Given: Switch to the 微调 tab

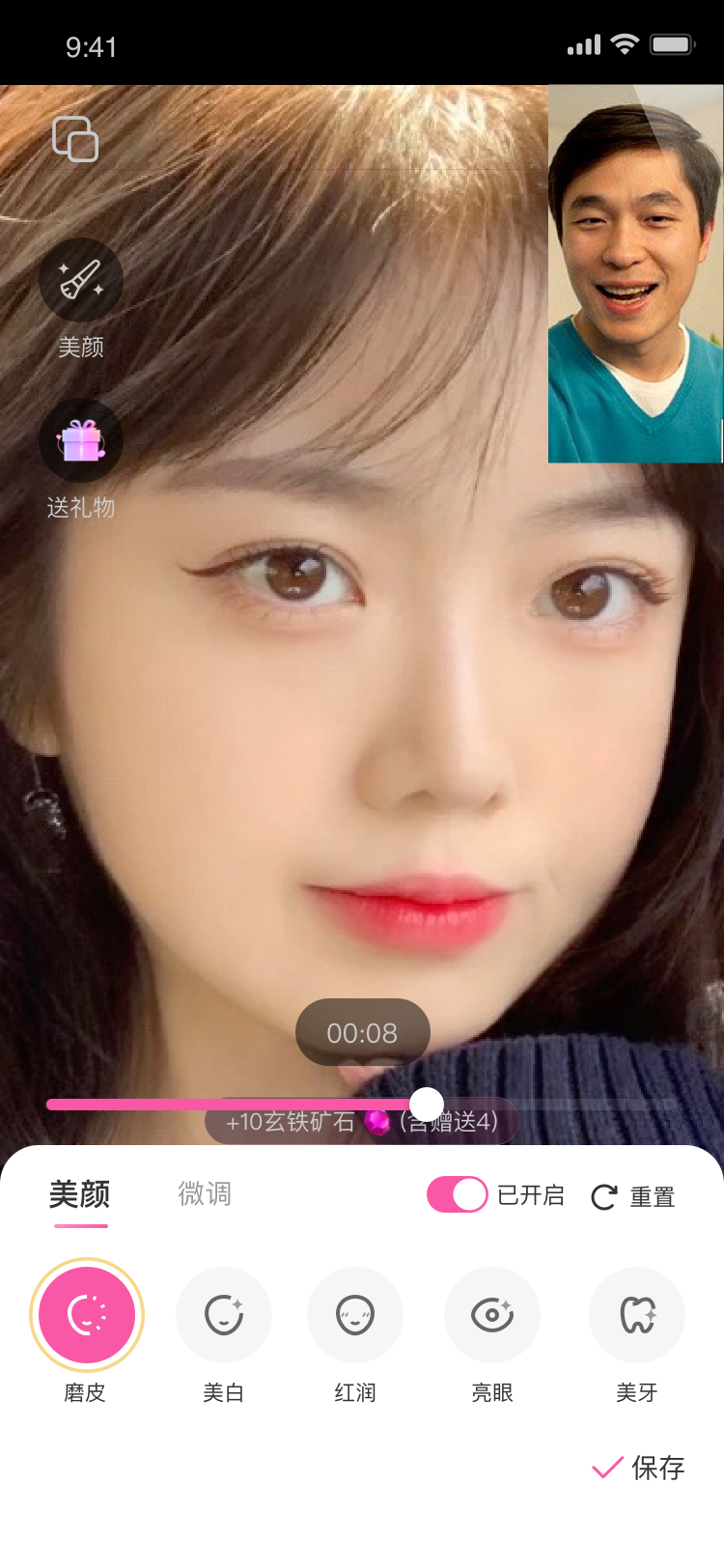Looking at the screenshot, I should coord(205,1195).
